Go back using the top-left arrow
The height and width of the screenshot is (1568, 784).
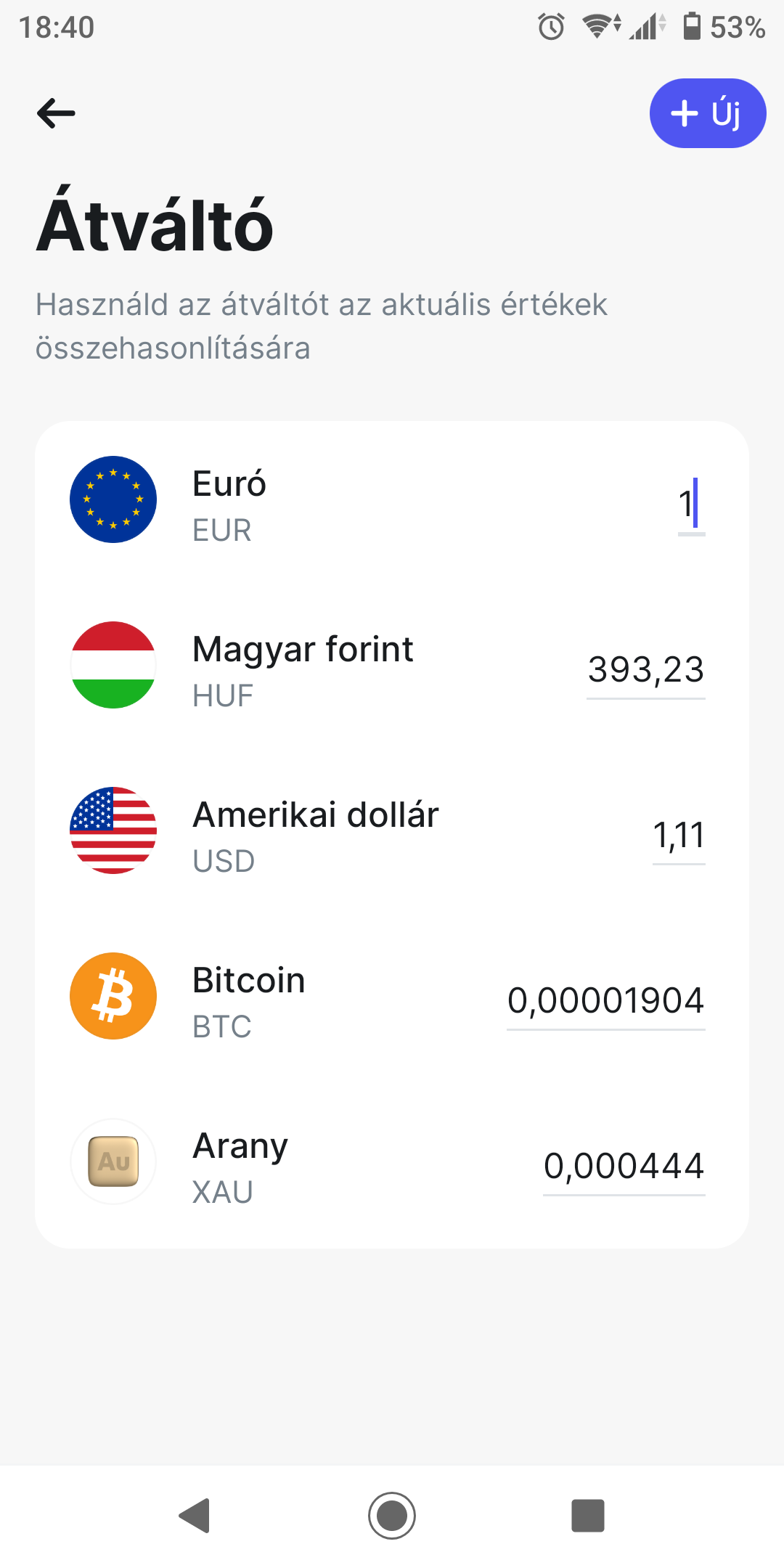(x=56, y=113)
